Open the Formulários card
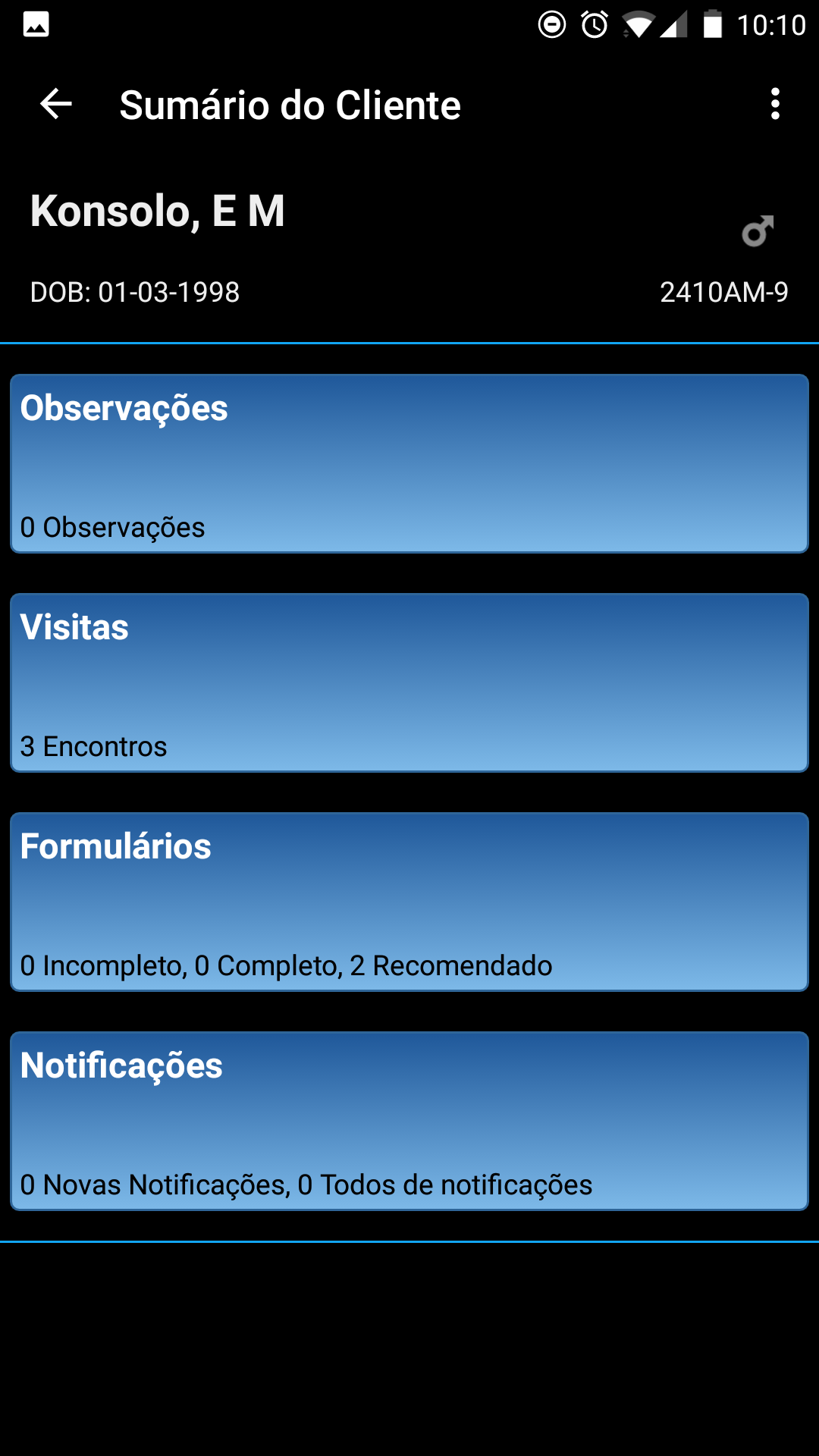The width and height of the screenshot is (819, 1456). [409, 902]
